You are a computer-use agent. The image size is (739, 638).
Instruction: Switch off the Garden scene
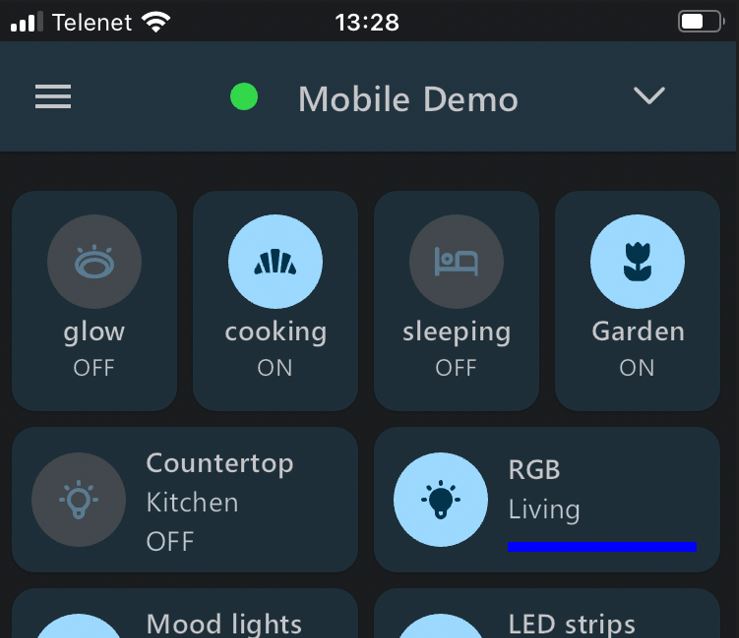637,262
